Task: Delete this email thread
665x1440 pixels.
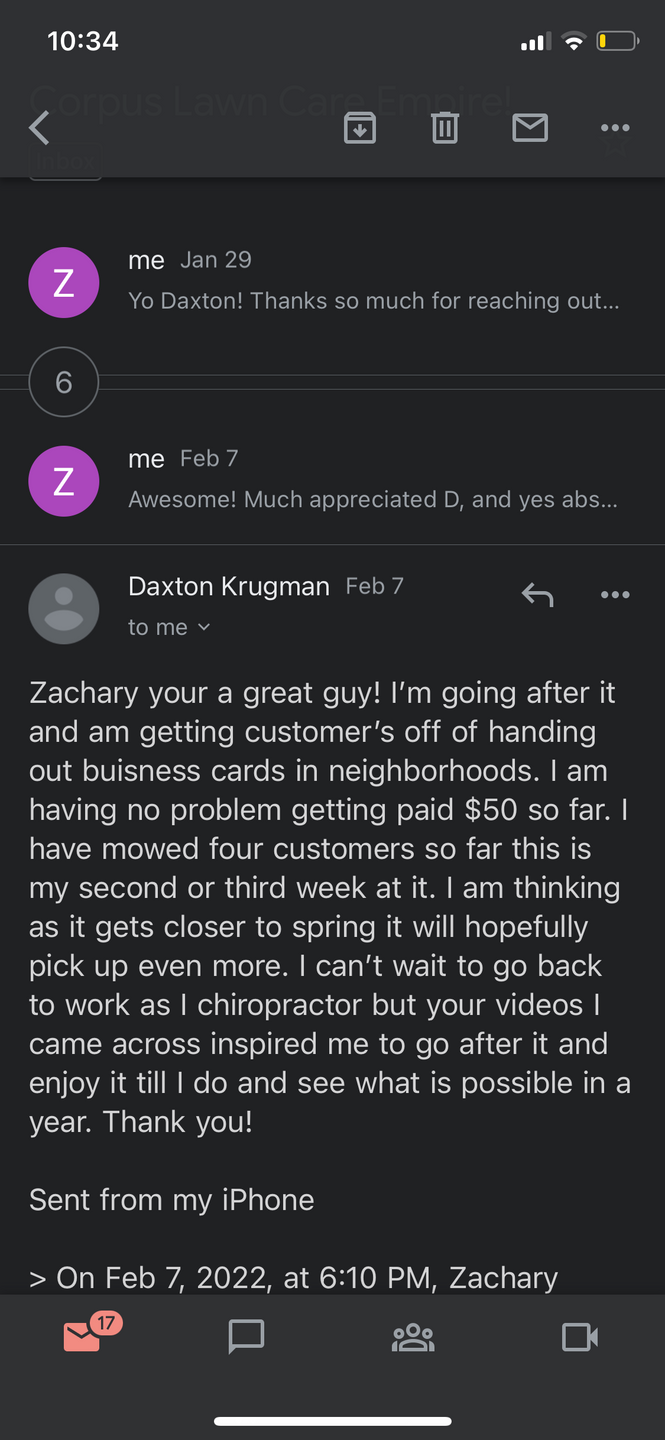Action: pos(445,128)
